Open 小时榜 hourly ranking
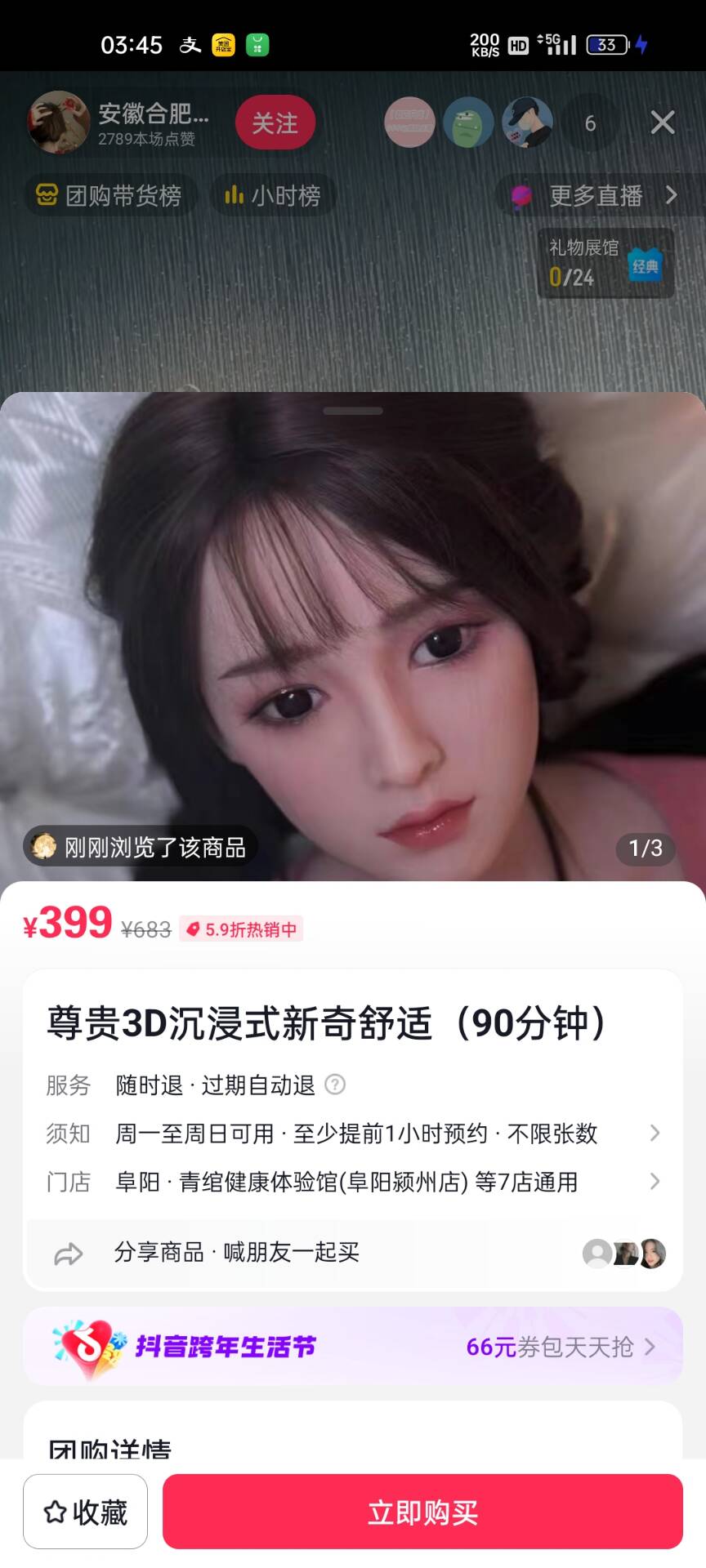 pos(274,195)
